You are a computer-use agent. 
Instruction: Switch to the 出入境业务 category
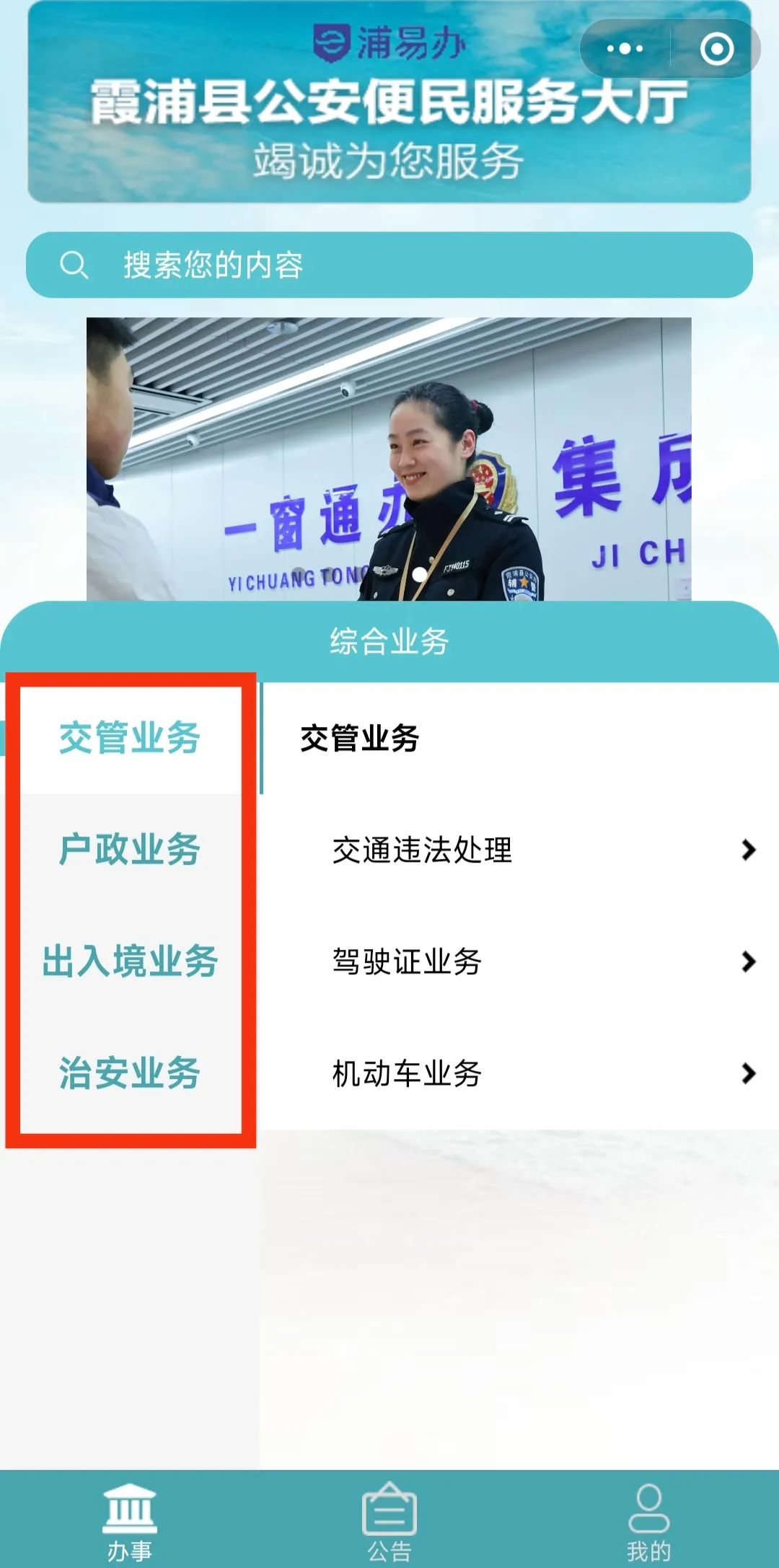(130, 961)
